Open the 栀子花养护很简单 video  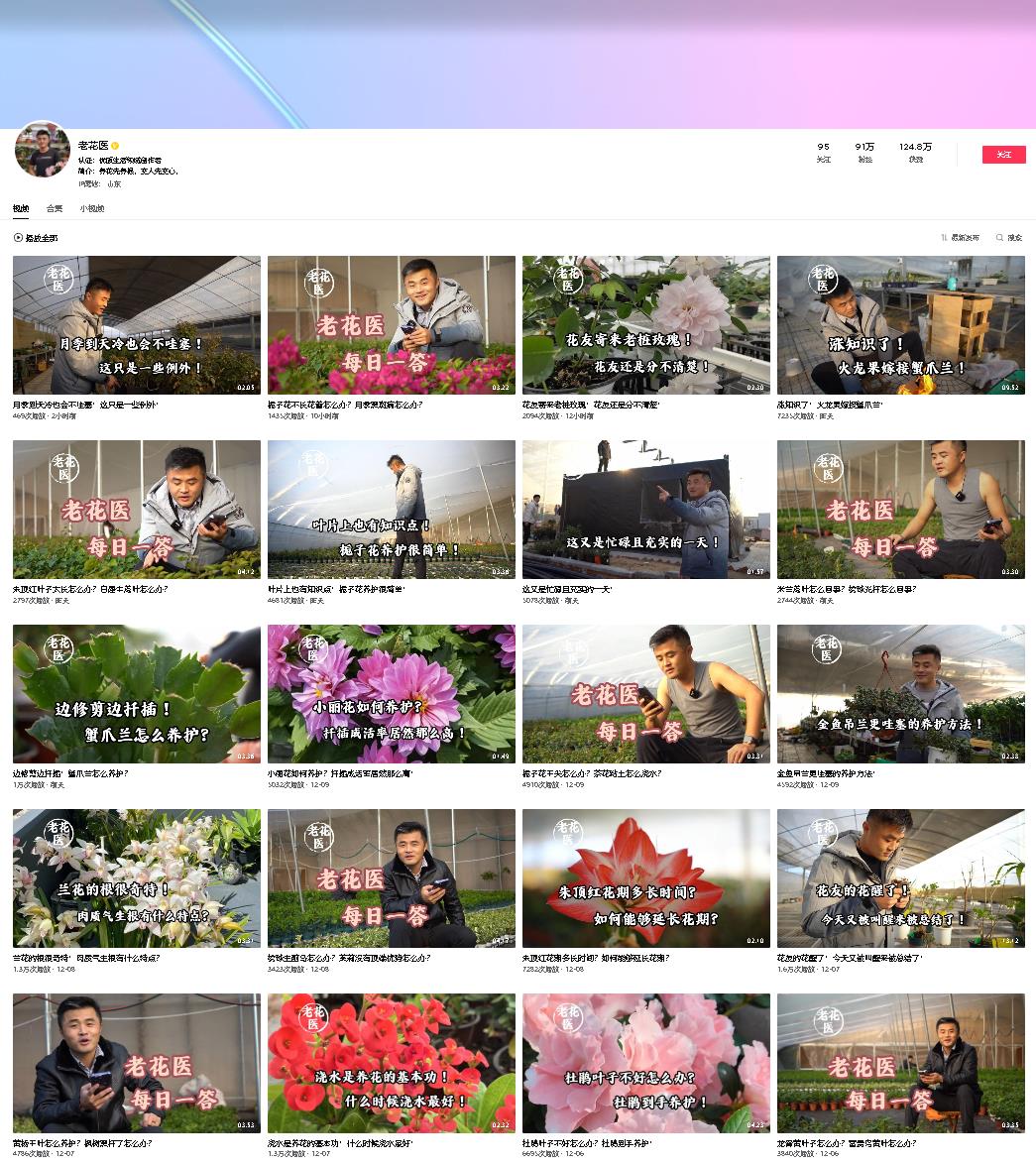(x=391, y=510)
